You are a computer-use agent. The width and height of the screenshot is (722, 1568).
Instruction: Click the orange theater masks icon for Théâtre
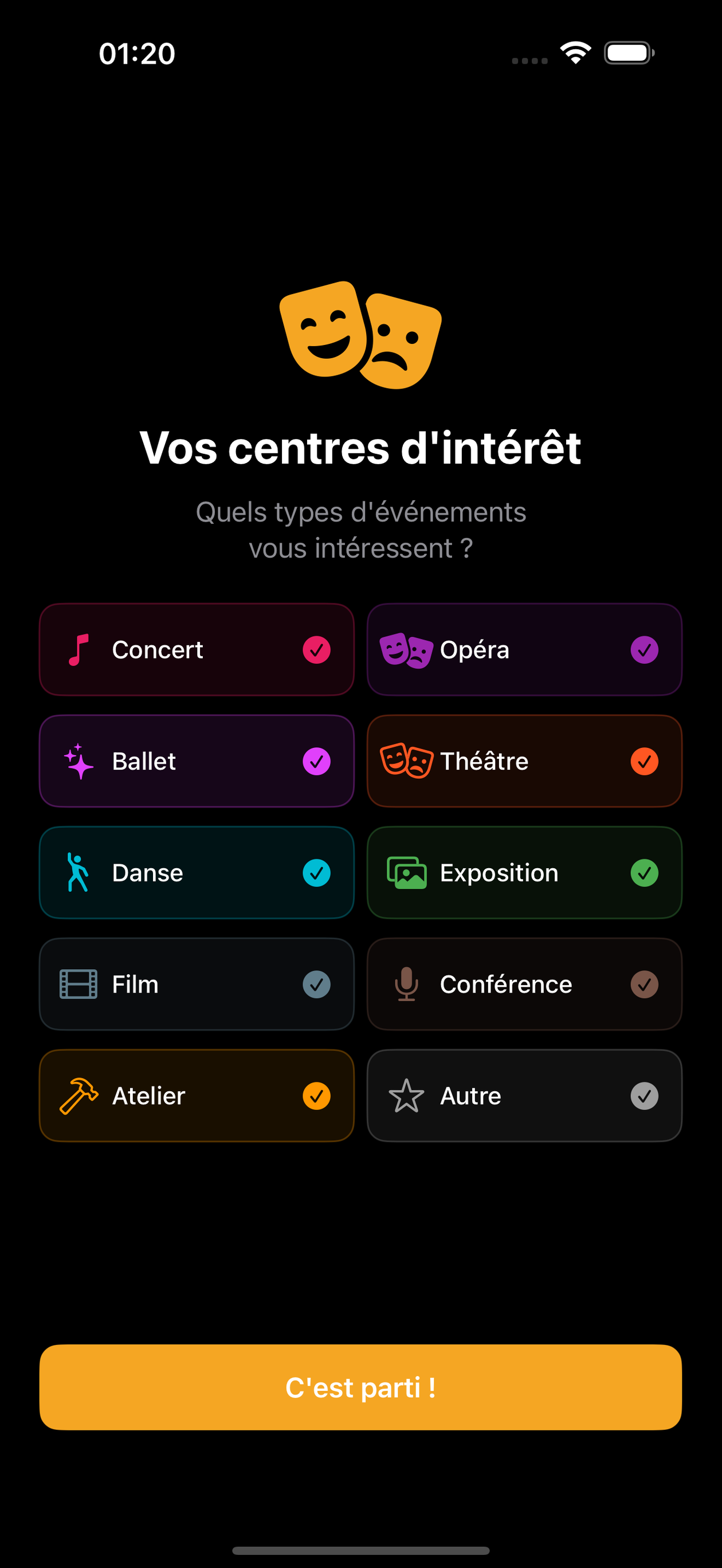407,761
